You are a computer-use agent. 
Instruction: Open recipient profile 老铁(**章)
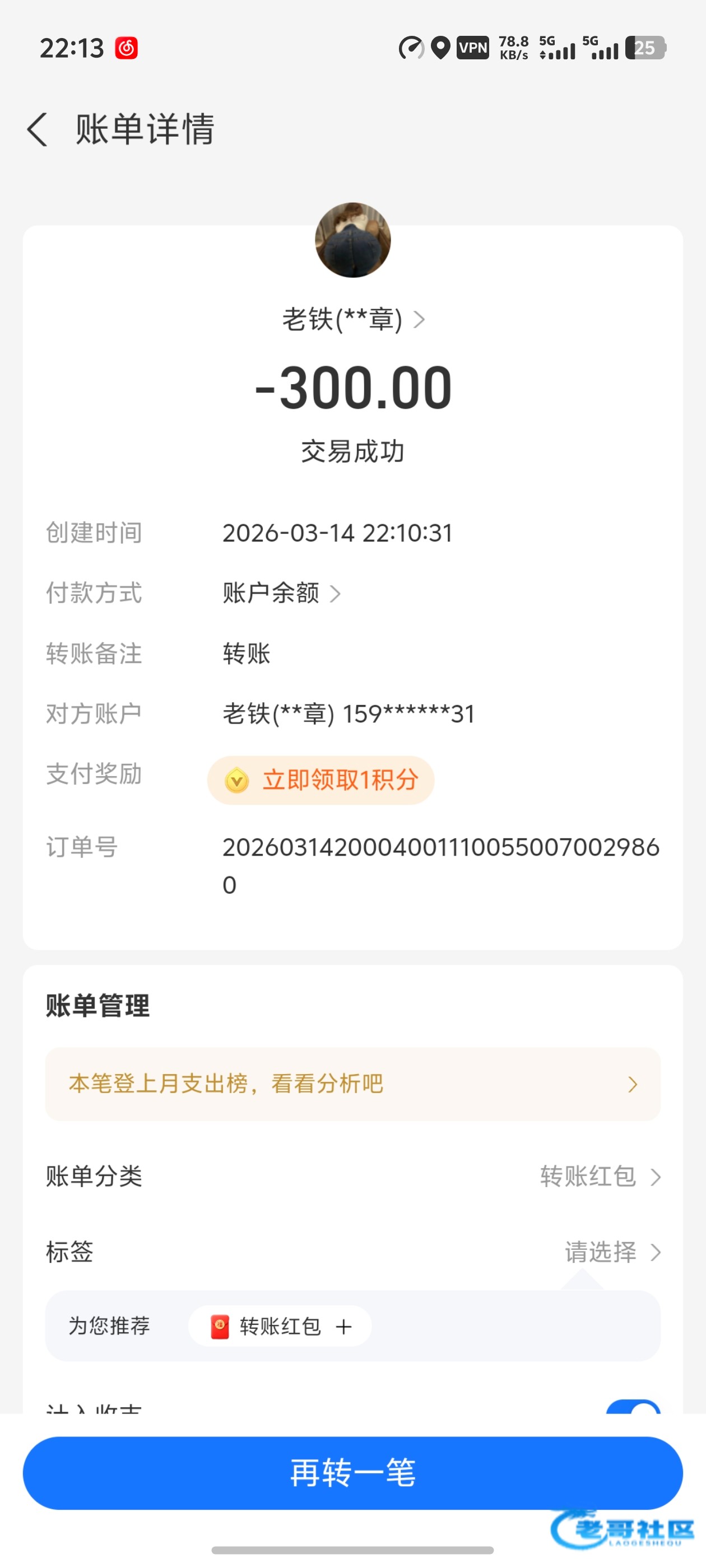click(x=352, y=320)
